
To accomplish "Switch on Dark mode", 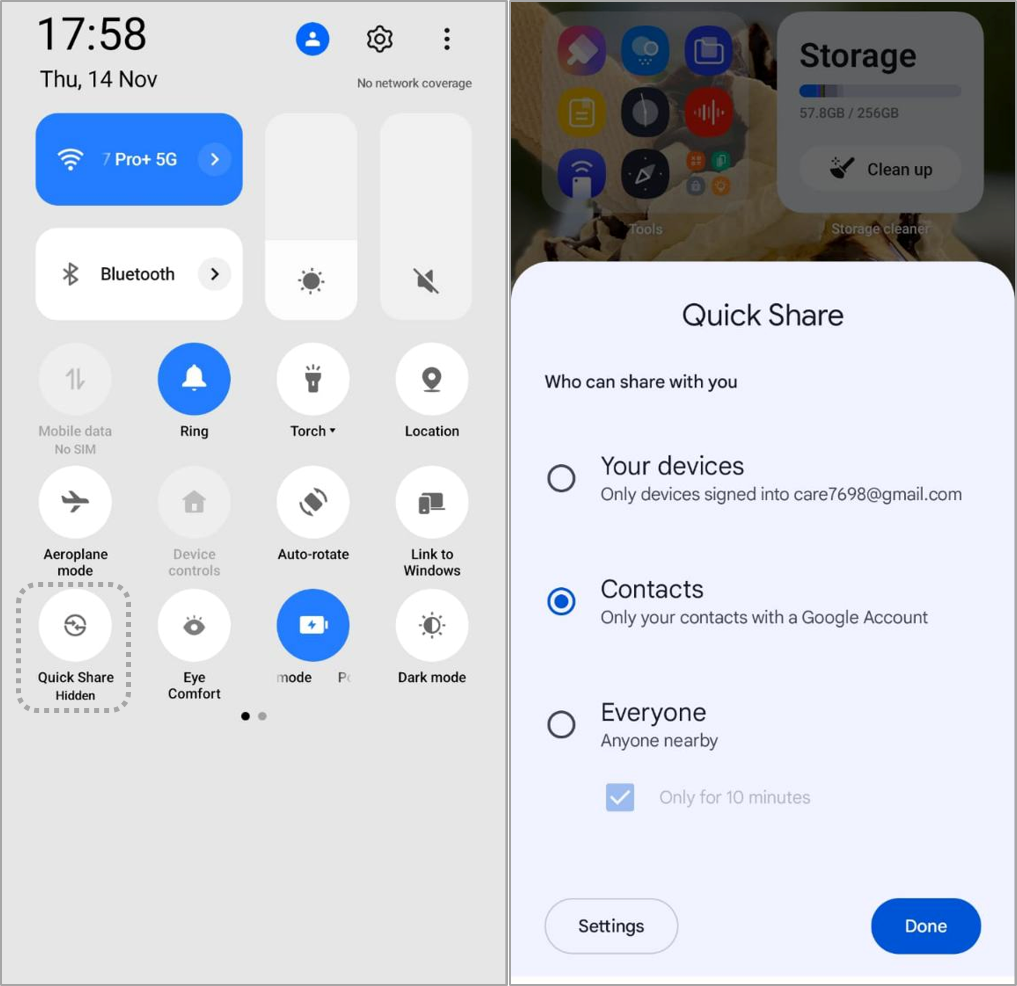I will 431,626.
